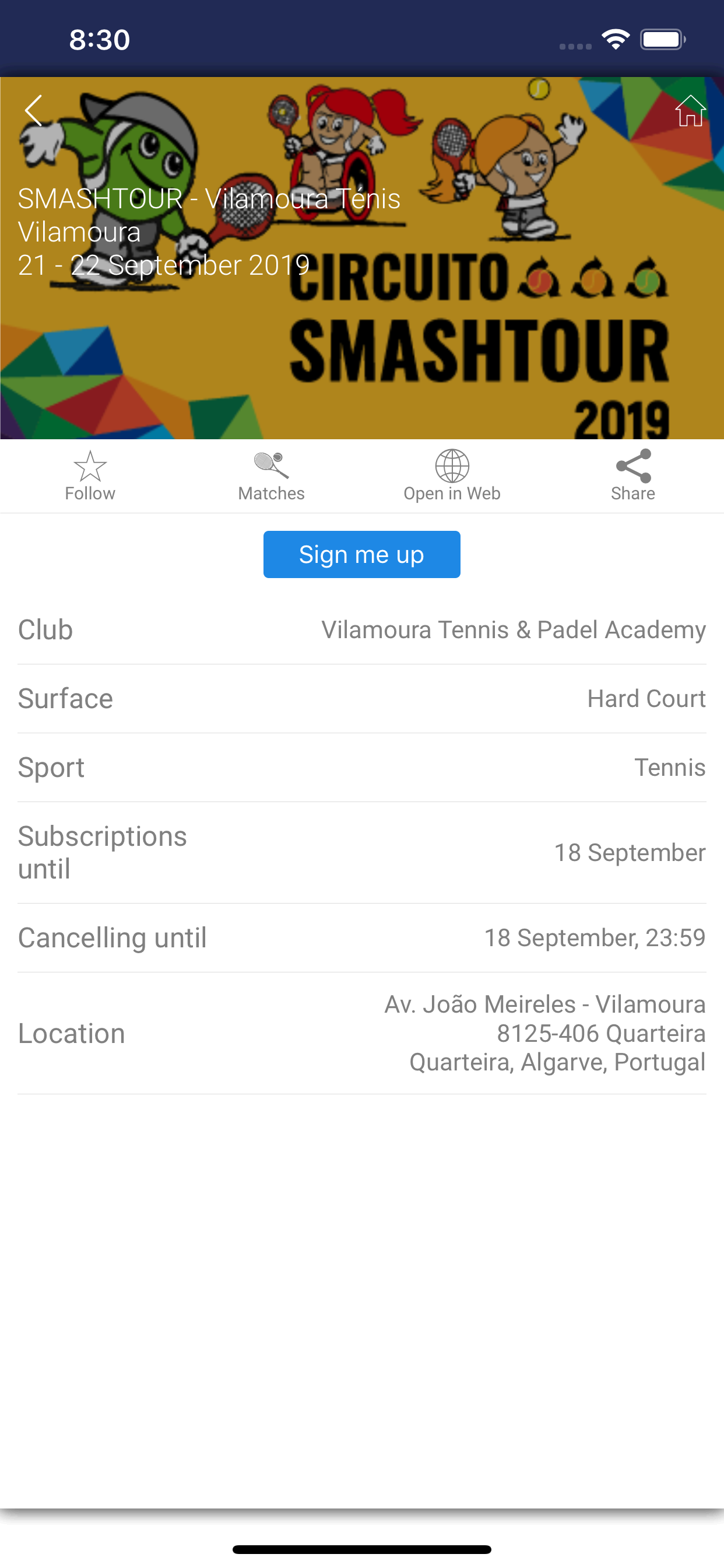Viewport: 724px width, 1568px height.
Task: Follow this tournament
Action: (90, 476)
